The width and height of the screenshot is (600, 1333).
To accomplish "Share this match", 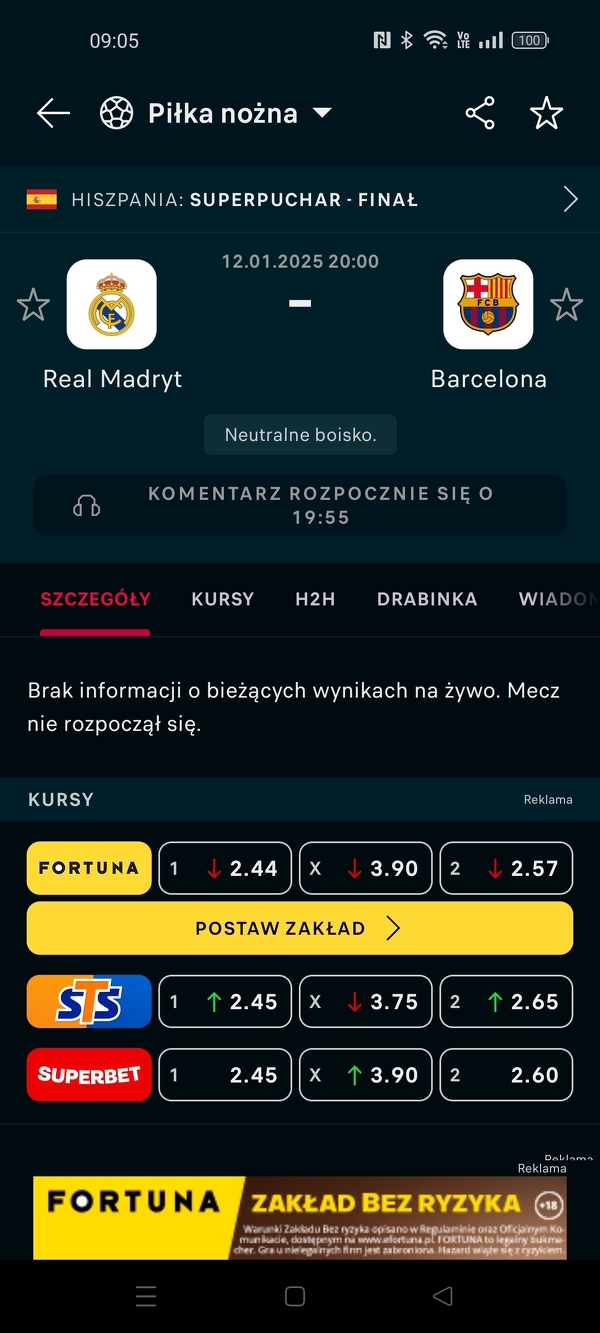I will (x=480, y=113).
